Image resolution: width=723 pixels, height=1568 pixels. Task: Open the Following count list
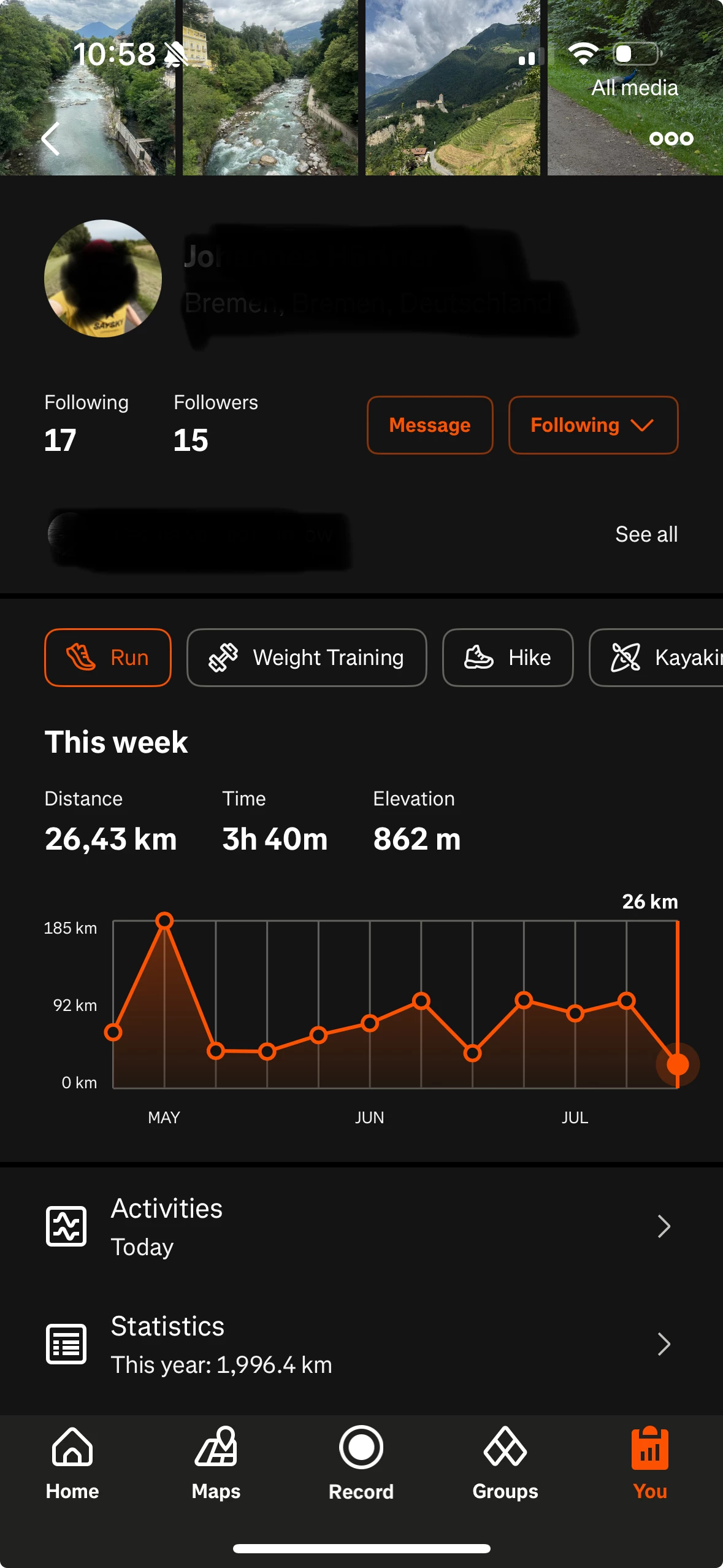[x=86, y=425]
